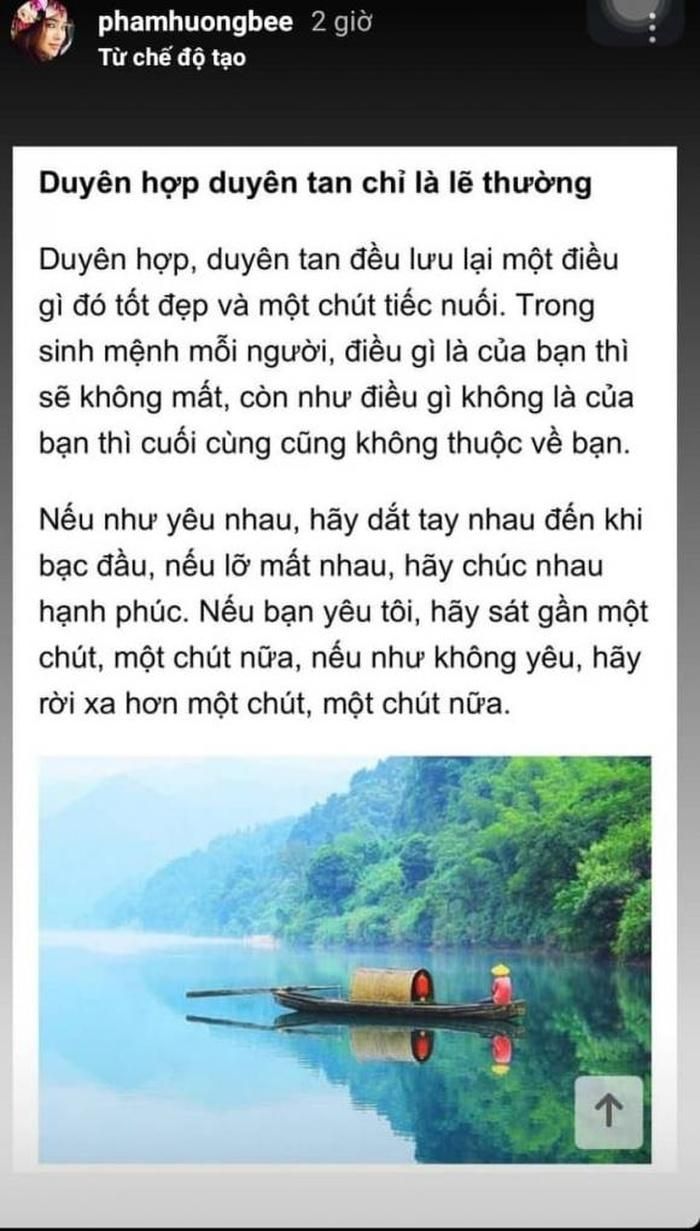This screenshot has width=700, height=1231.
Task: Open the story overflow menu
Action: pyautogui.click(x=651, y=24)
